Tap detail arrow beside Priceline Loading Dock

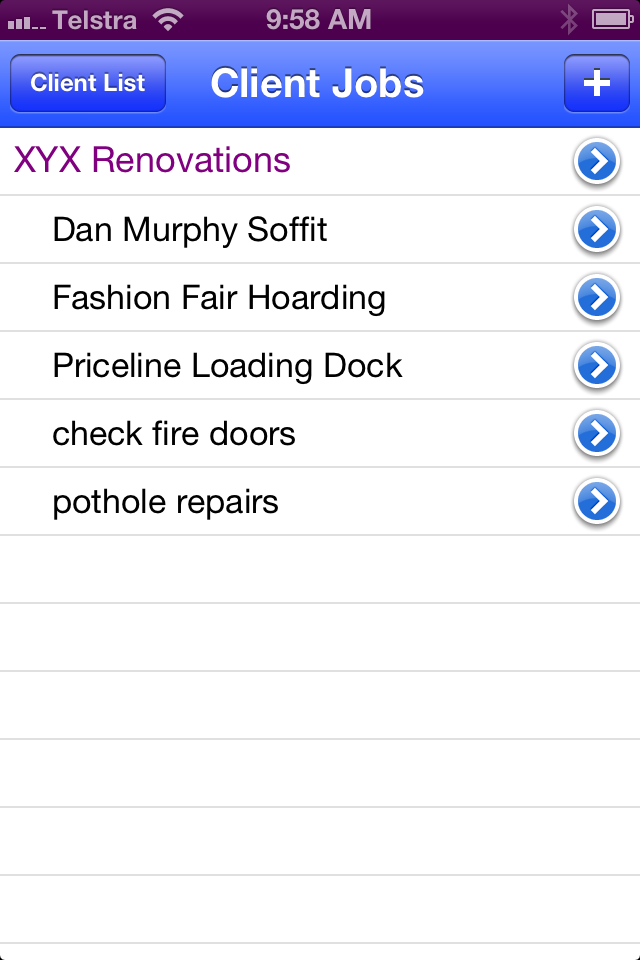(x=597, y=366)
